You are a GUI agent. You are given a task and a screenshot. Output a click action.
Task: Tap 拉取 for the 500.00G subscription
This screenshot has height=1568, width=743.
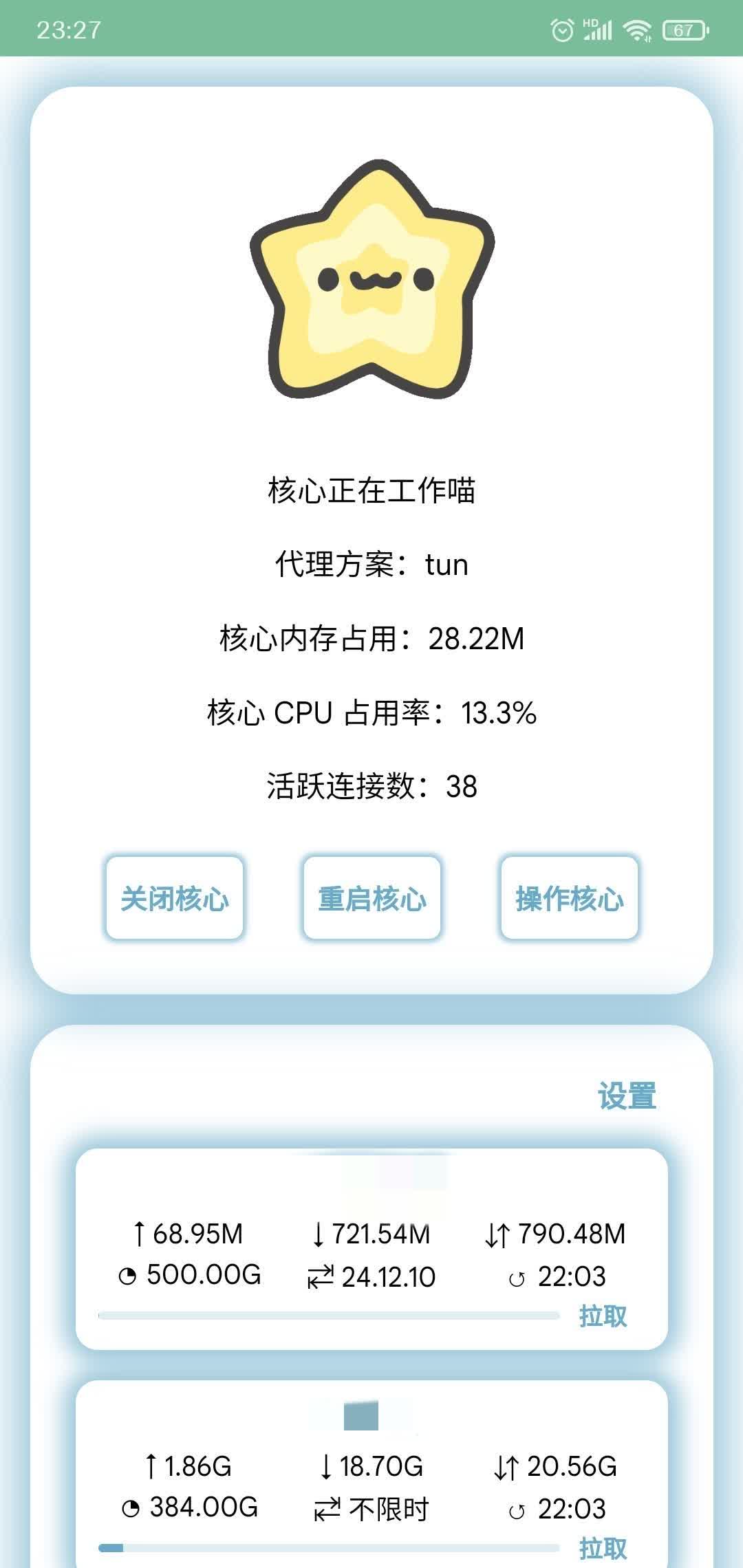point(603,1316)
